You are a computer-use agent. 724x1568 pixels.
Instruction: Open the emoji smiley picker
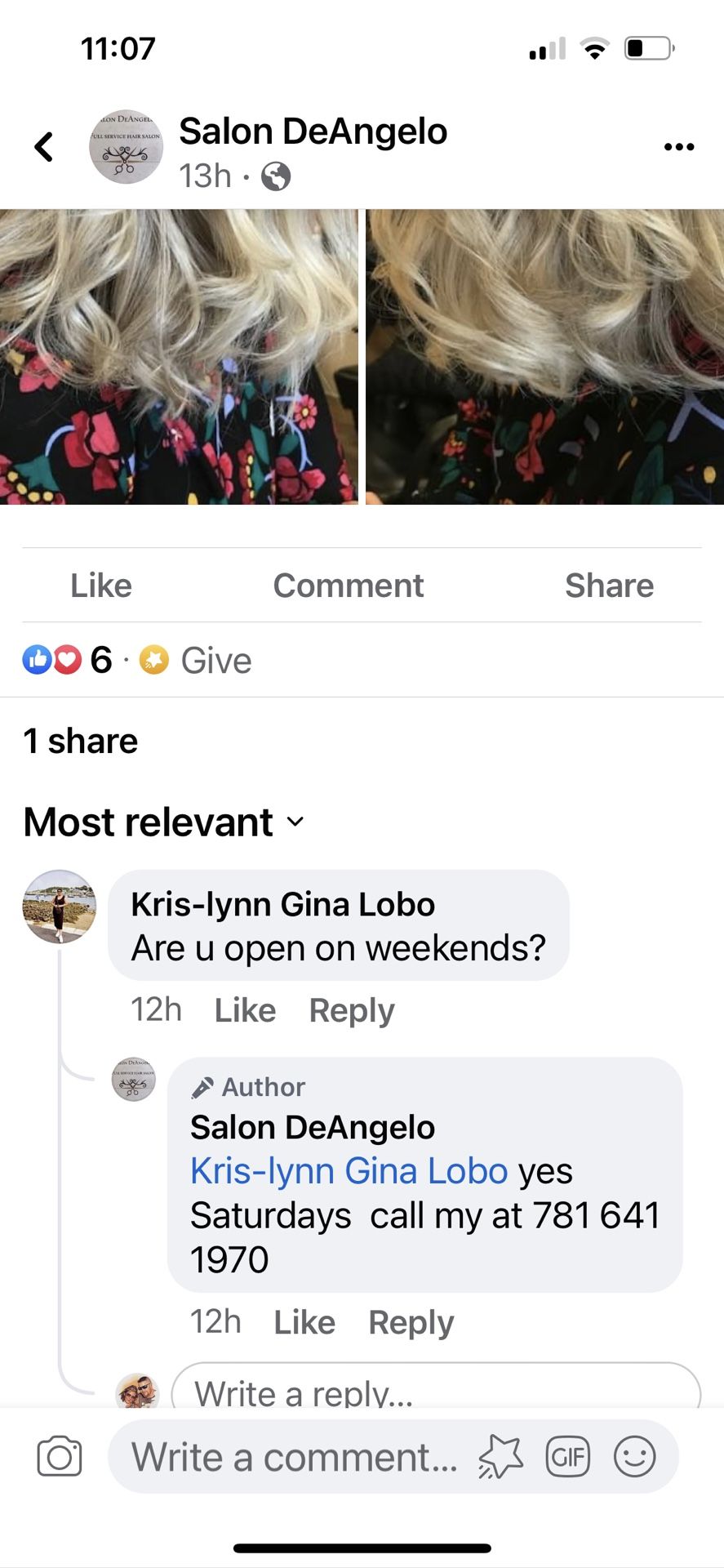click(x=634, y=1457)
